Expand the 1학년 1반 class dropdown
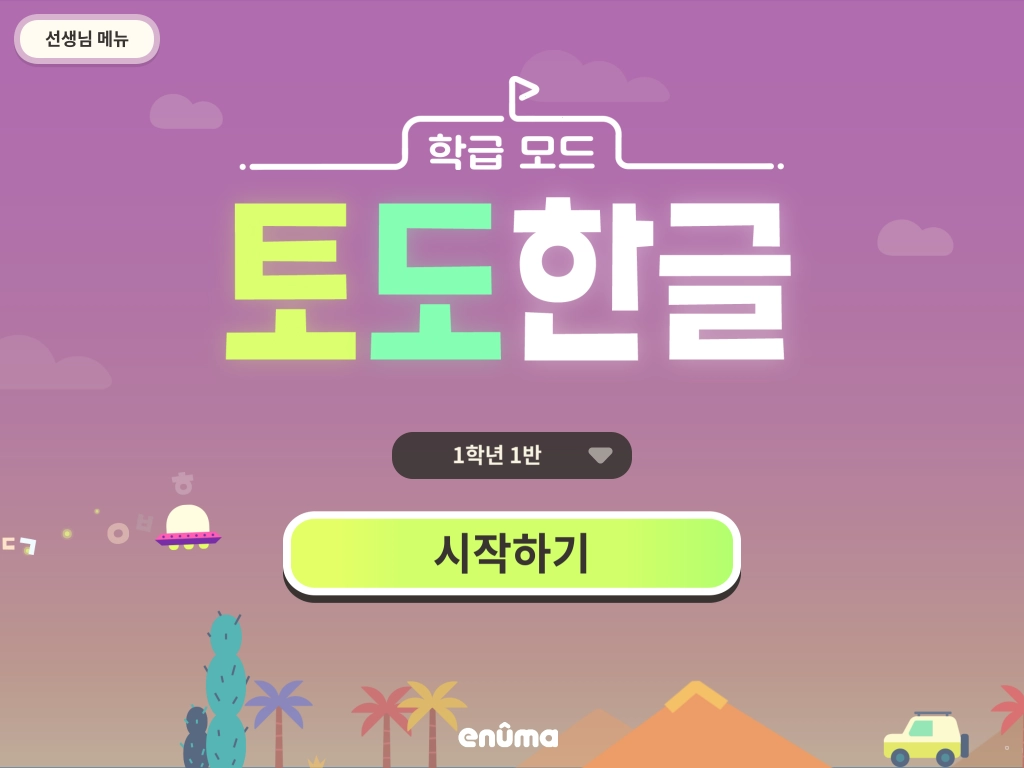 [512, 455]
